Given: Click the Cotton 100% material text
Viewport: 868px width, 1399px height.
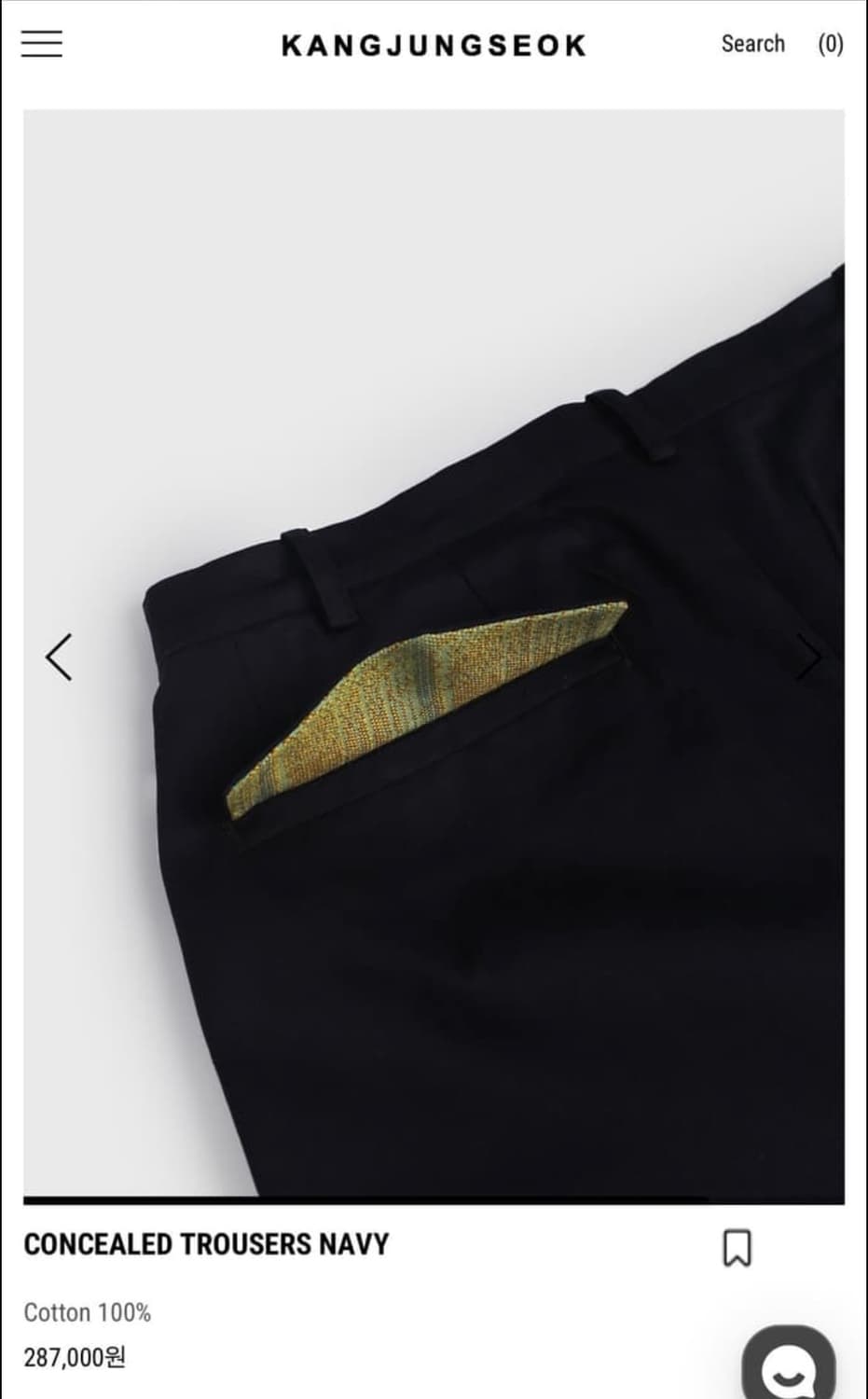Looking at the screenshot, I should pyautogui.click(x=89, y=1312).
